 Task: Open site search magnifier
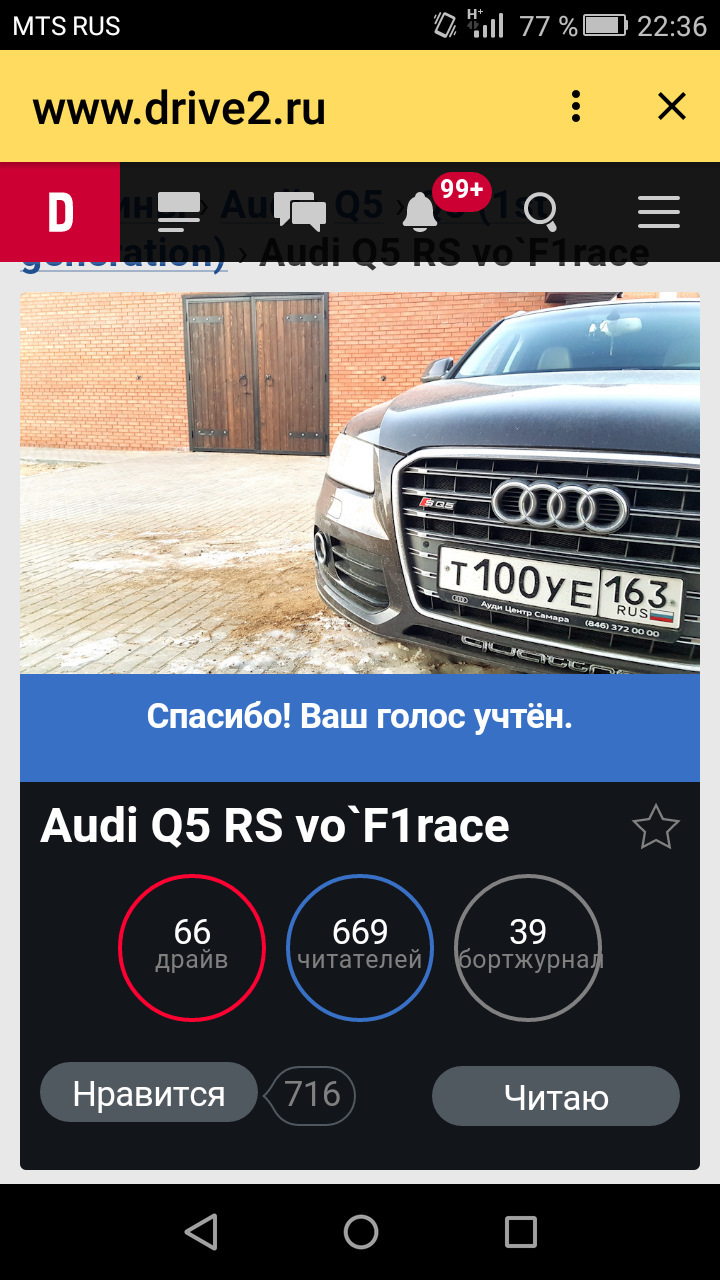(541, 211)
